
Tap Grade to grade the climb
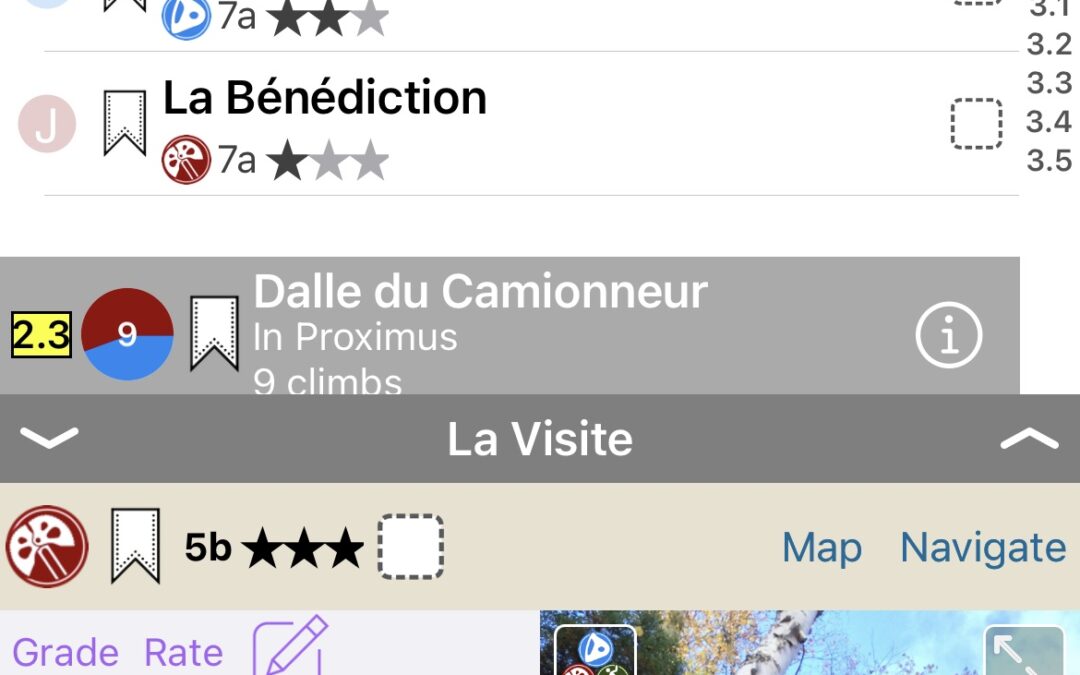point(65,653)
